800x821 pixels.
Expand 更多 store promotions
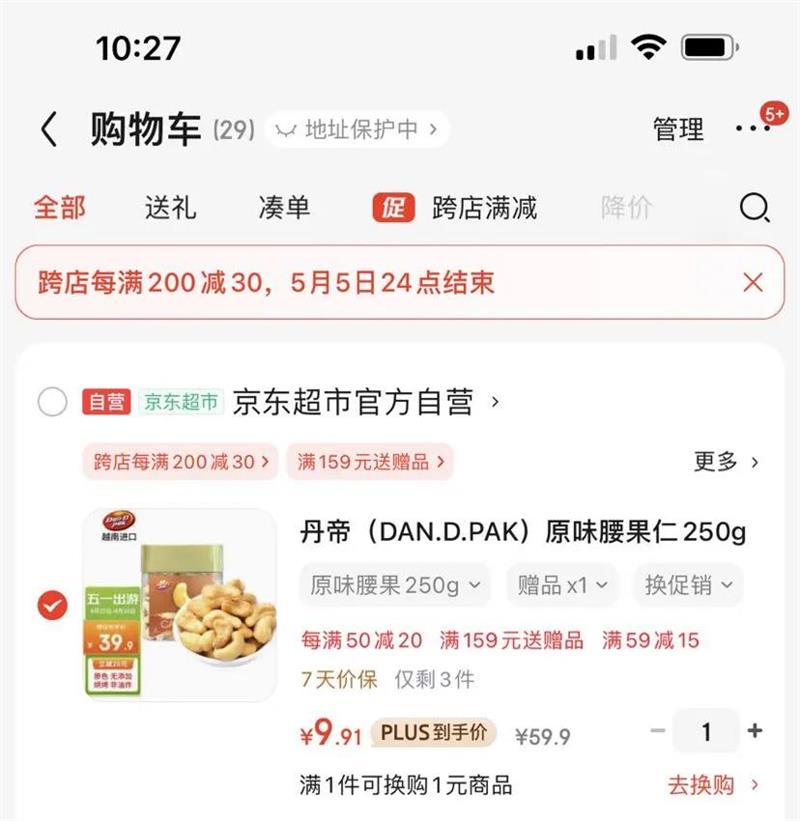click(x=726, y=462)
